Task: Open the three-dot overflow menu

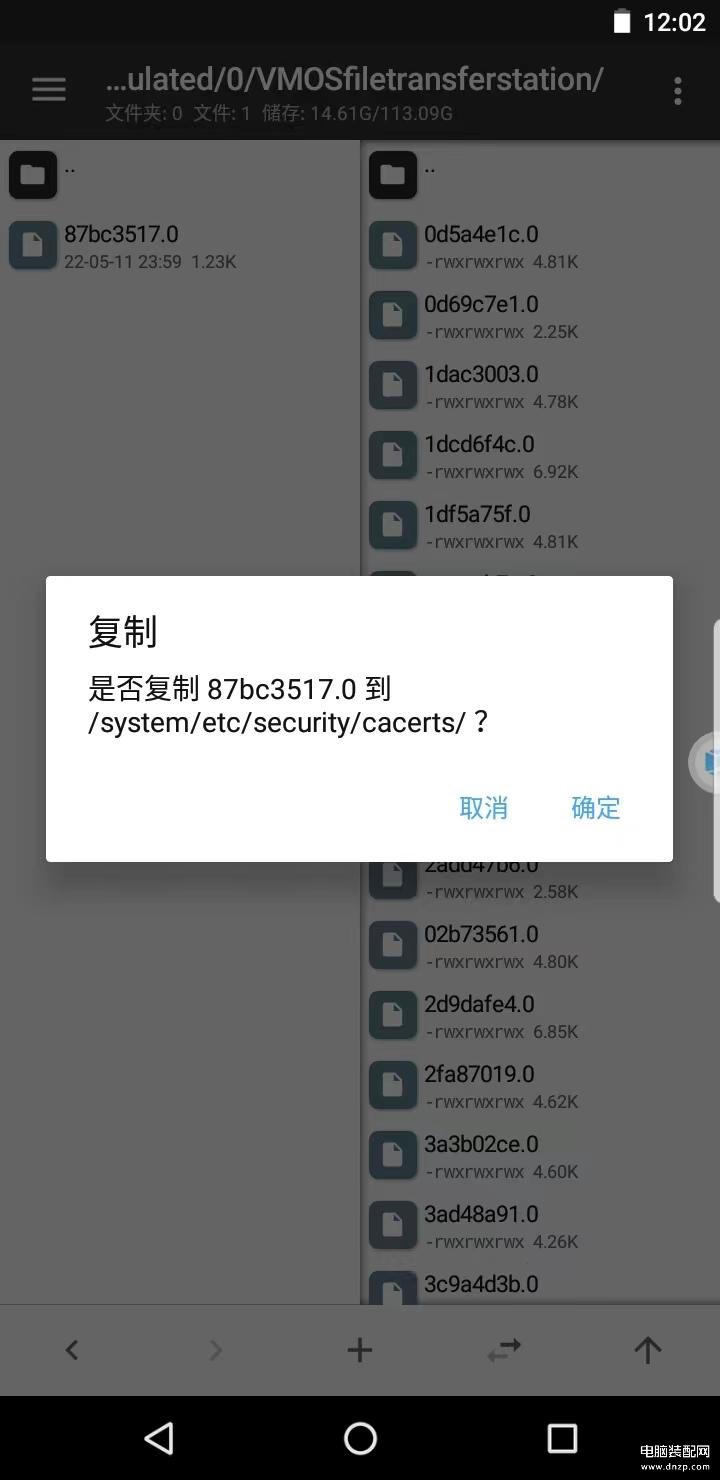Action: 678,91
